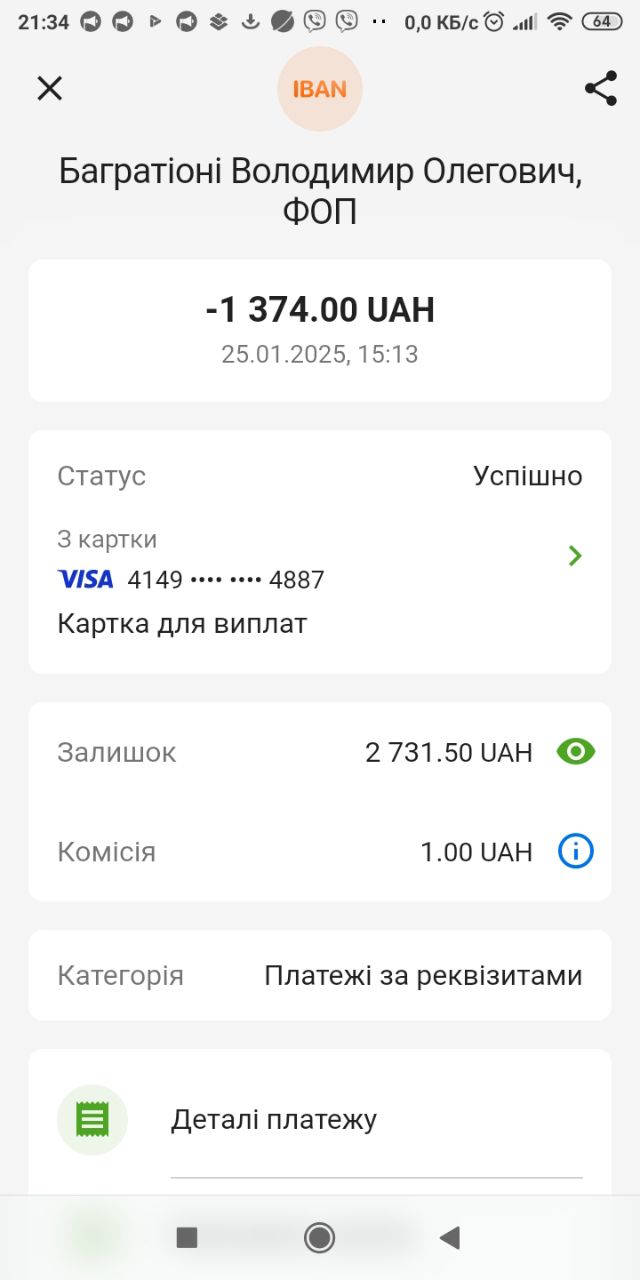Show commission info
Image resolution: width=640 pixels, height=1280 pixels.
coord(575,852)
